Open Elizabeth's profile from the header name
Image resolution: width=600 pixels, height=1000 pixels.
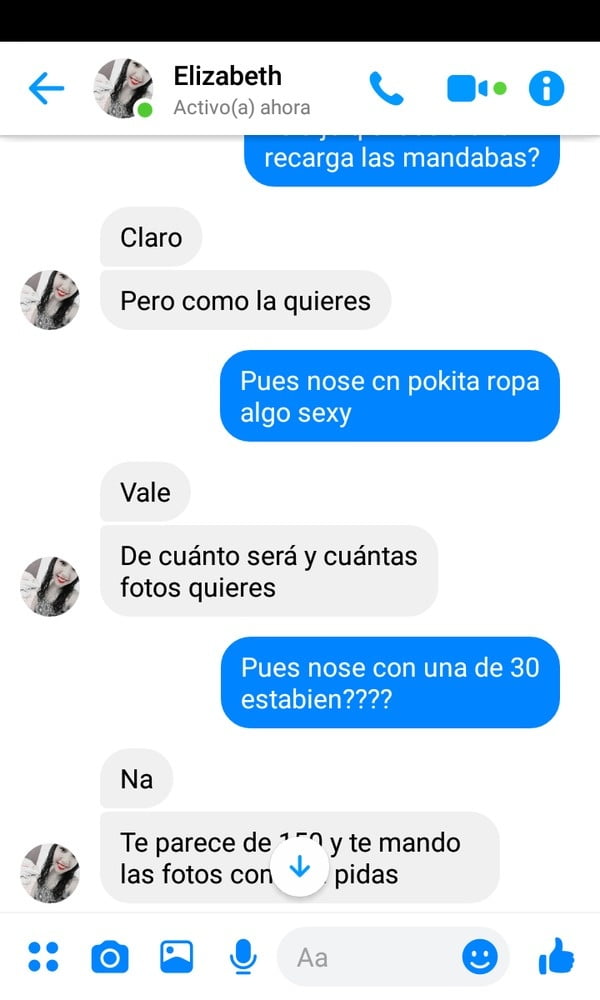pyautogui.click(x=228, y=76)
